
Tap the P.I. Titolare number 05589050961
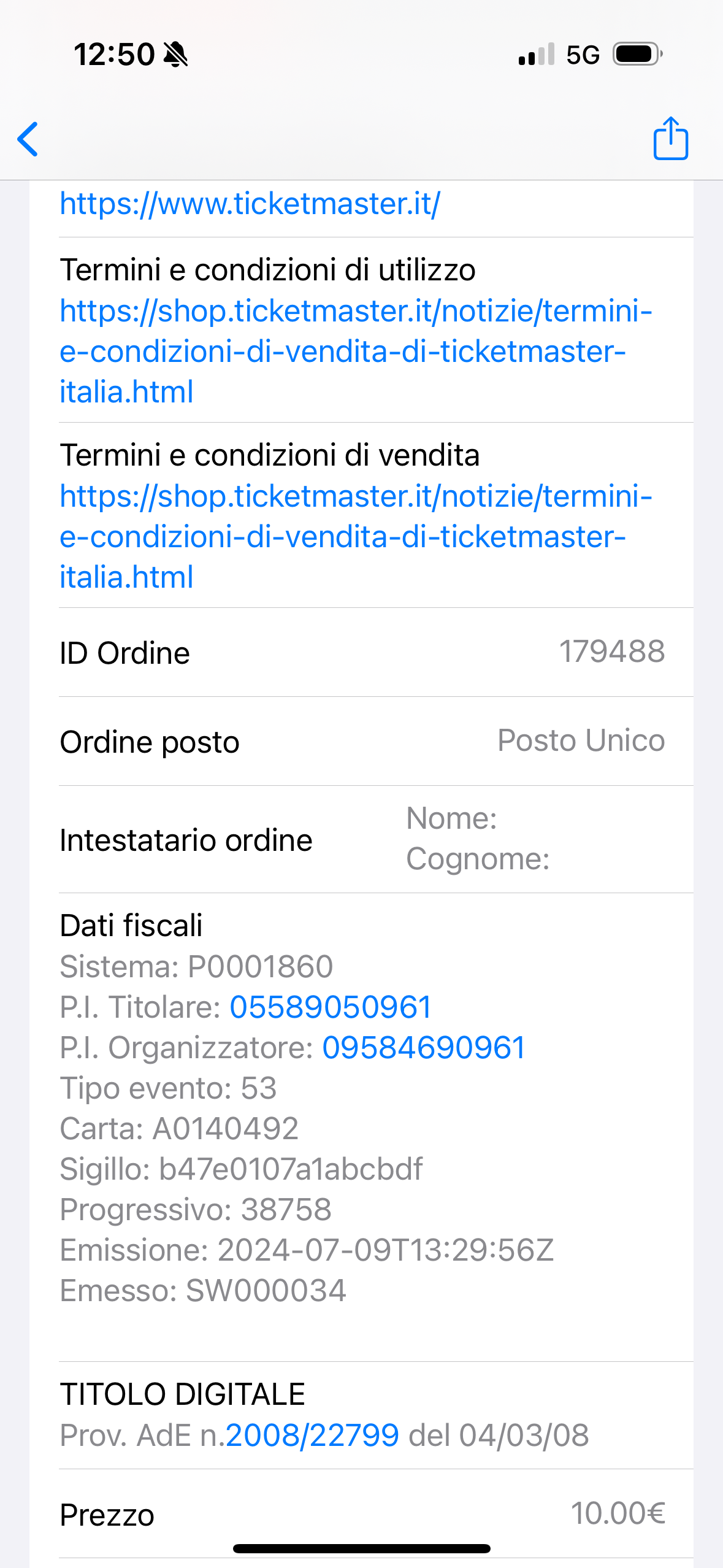point(330,1006)
